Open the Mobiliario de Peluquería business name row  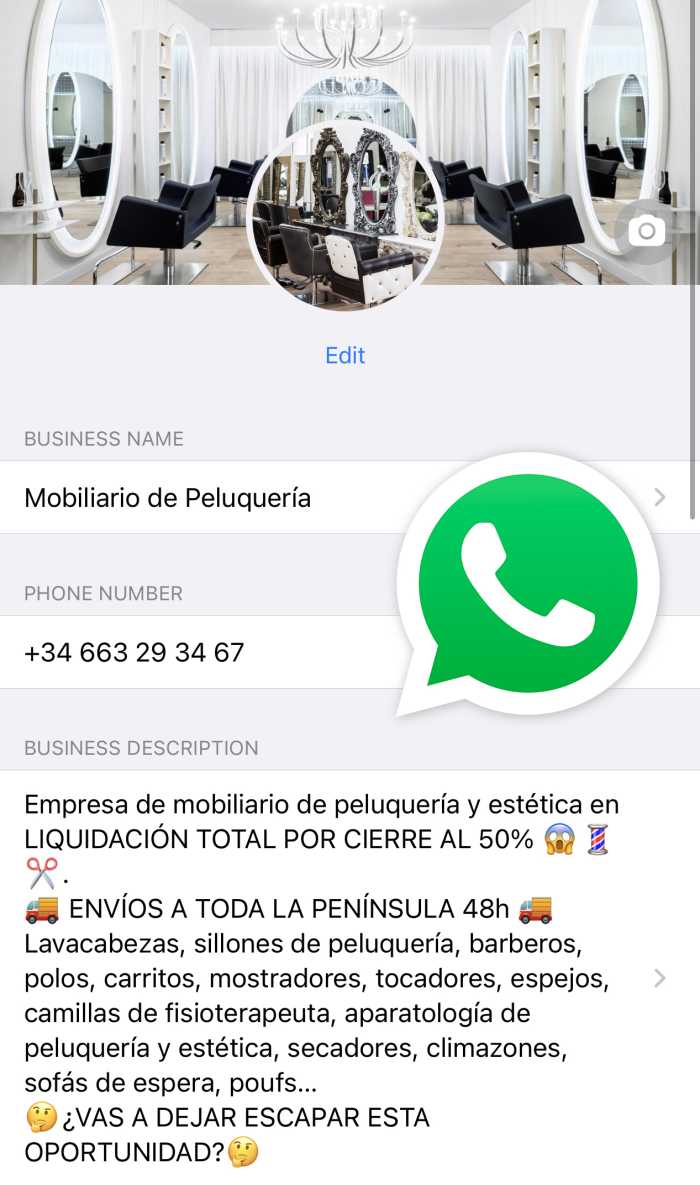click(x=200, y=497)
